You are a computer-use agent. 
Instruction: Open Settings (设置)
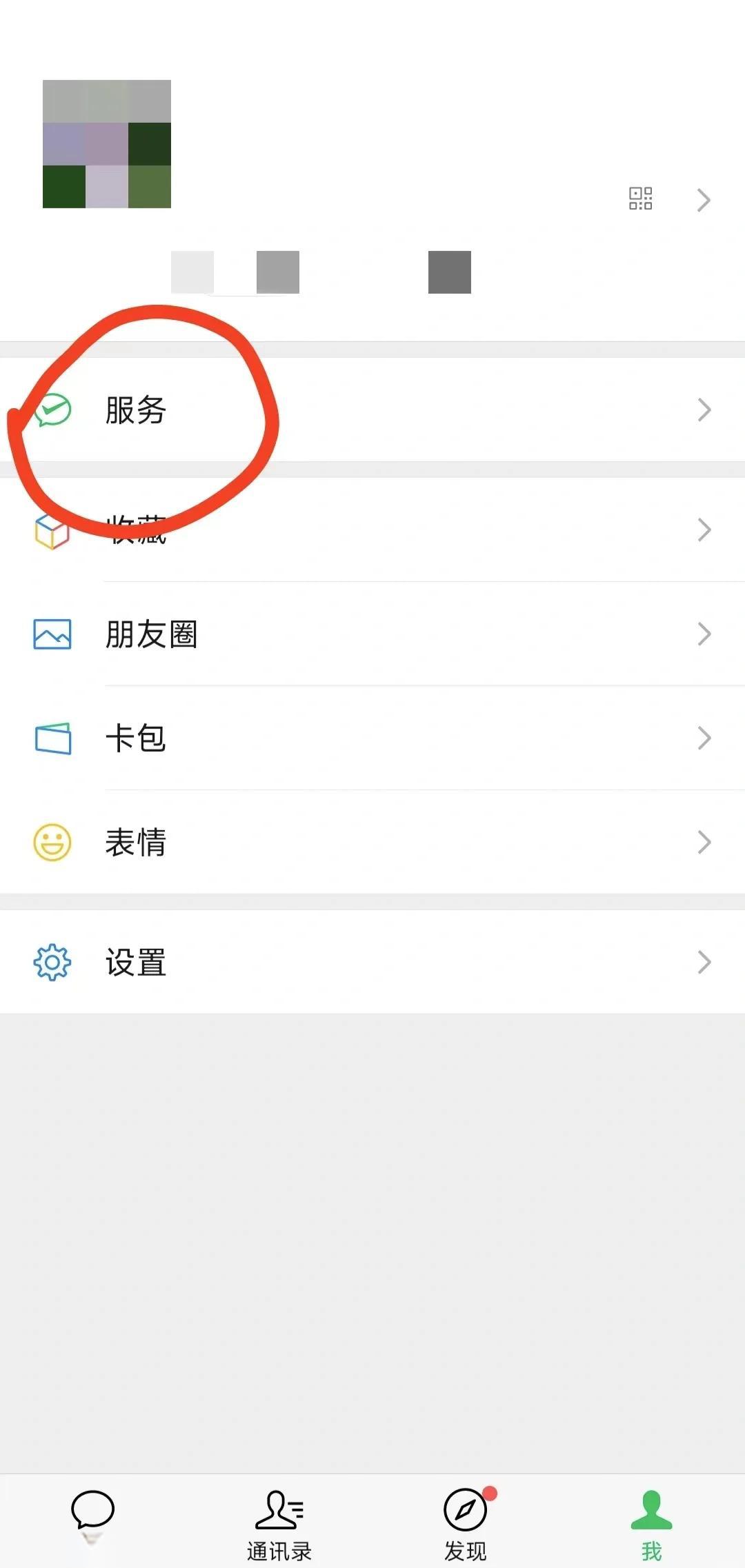pyautogui.click(x=136, y=962)
